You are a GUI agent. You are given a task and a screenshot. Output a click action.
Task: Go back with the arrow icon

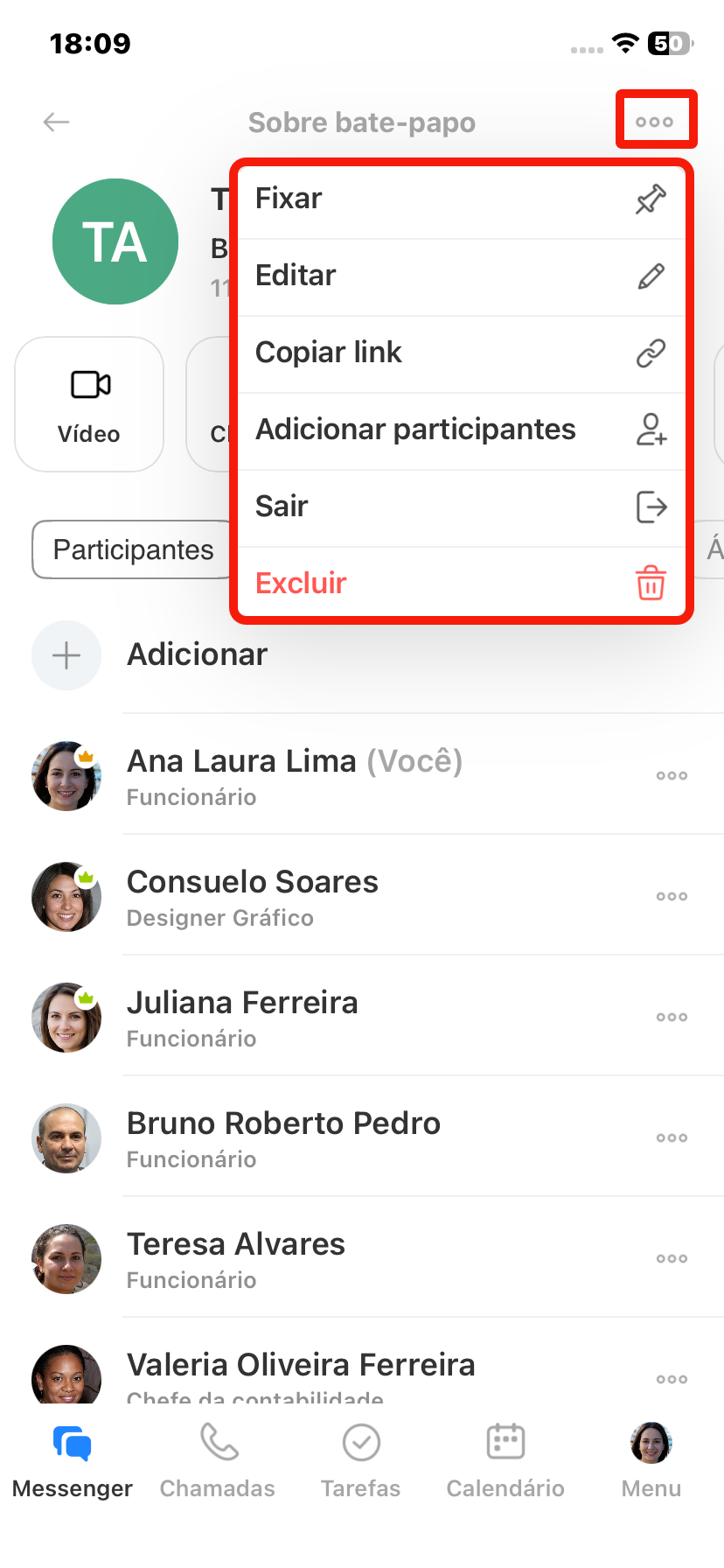(x=57, y=122)
